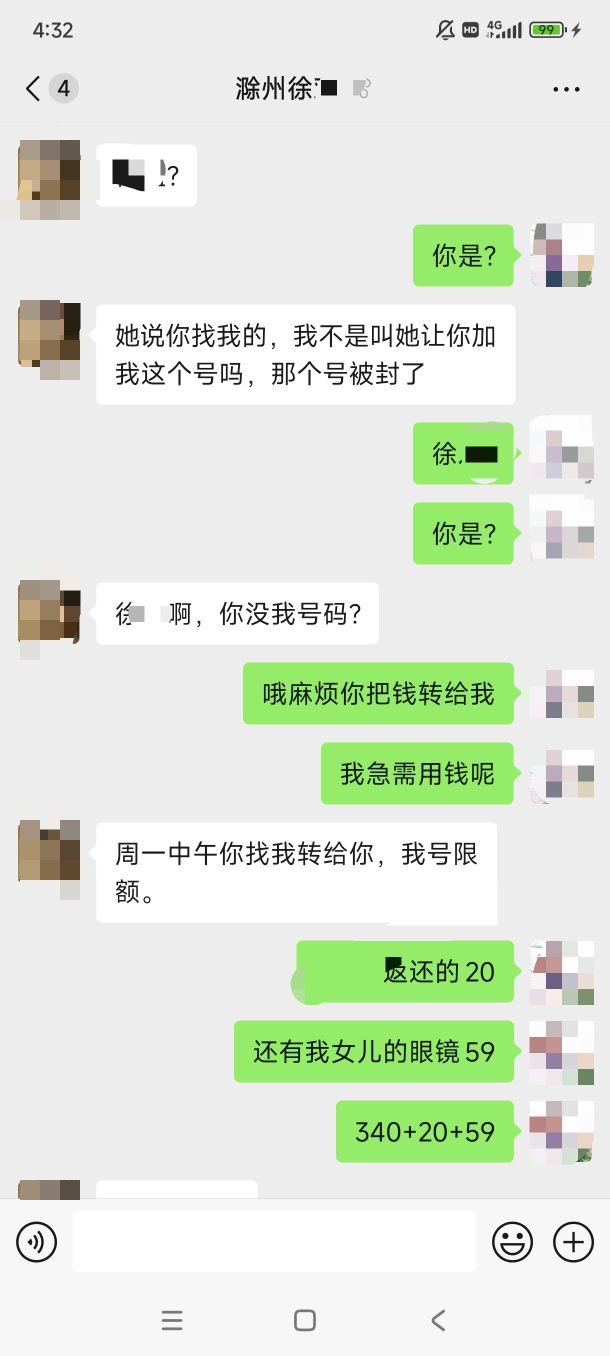Go to the home screen
Image resolution: width=610 pixels, height=1356 pixels.
(x=305, y=1320)
